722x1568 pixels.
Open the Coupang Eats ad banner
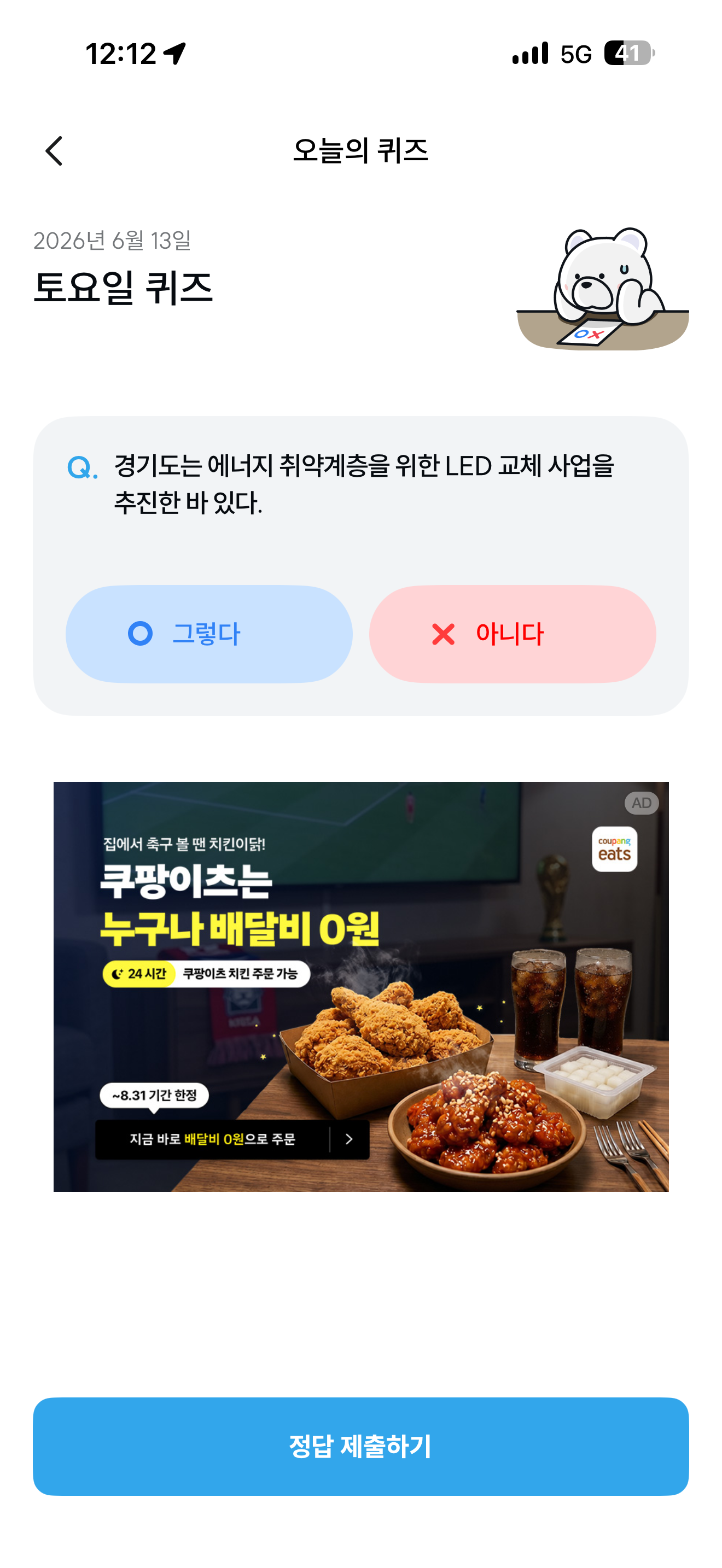[x=361, y=986]
